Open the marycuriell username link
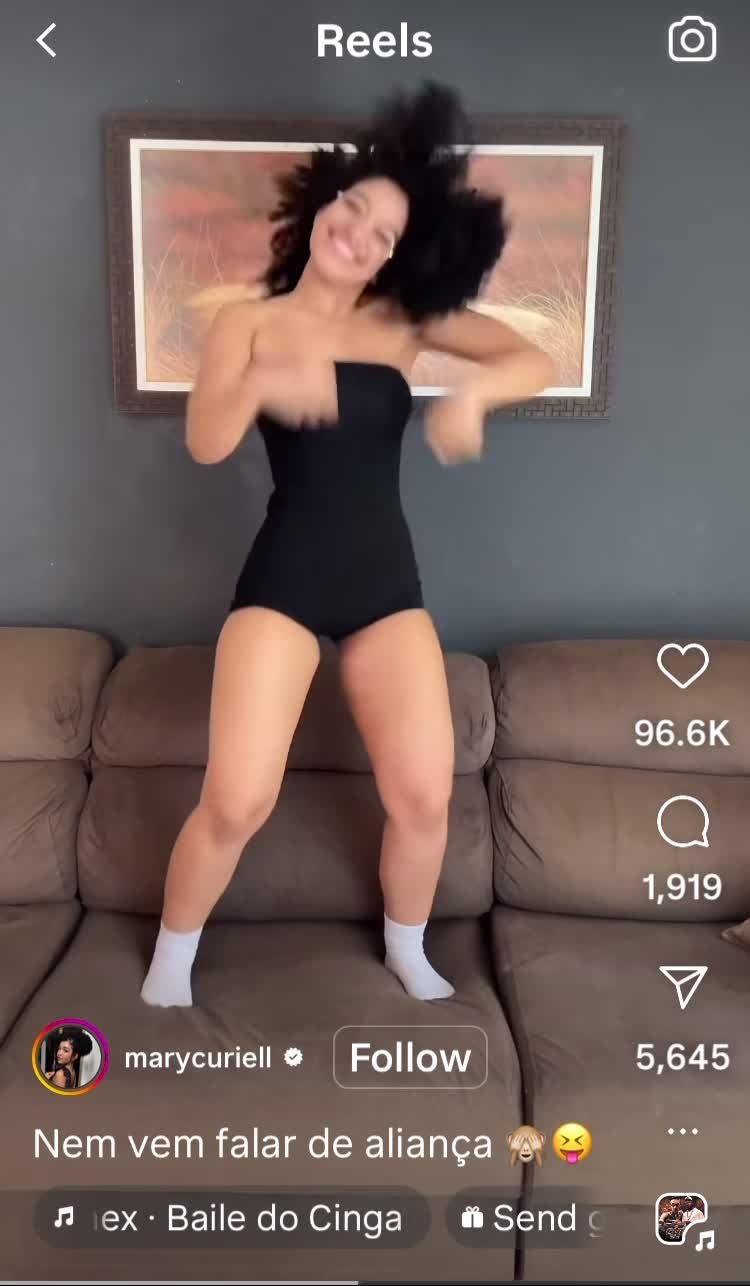Viewport: 750px width, 1286px height. [198, 1058]
